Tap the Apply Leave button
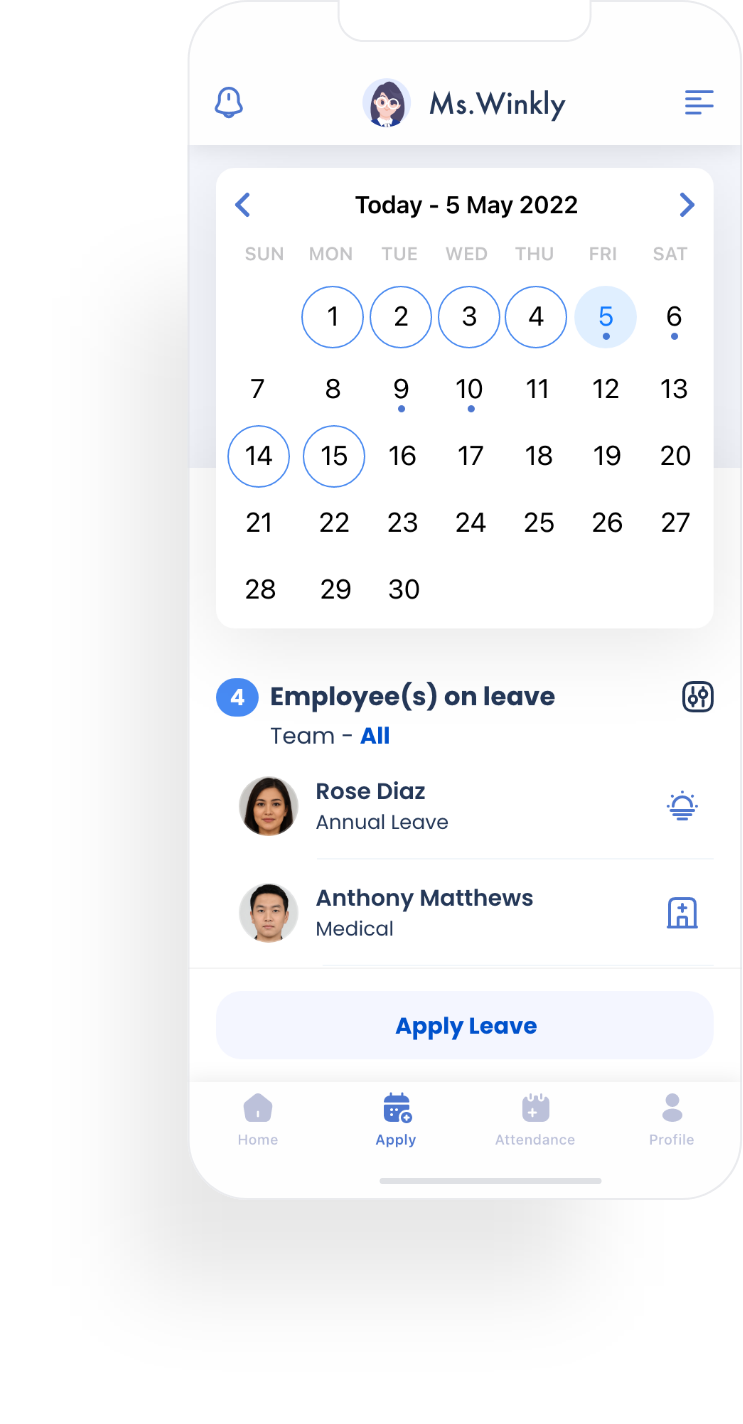 click(x=465, y=1025)
